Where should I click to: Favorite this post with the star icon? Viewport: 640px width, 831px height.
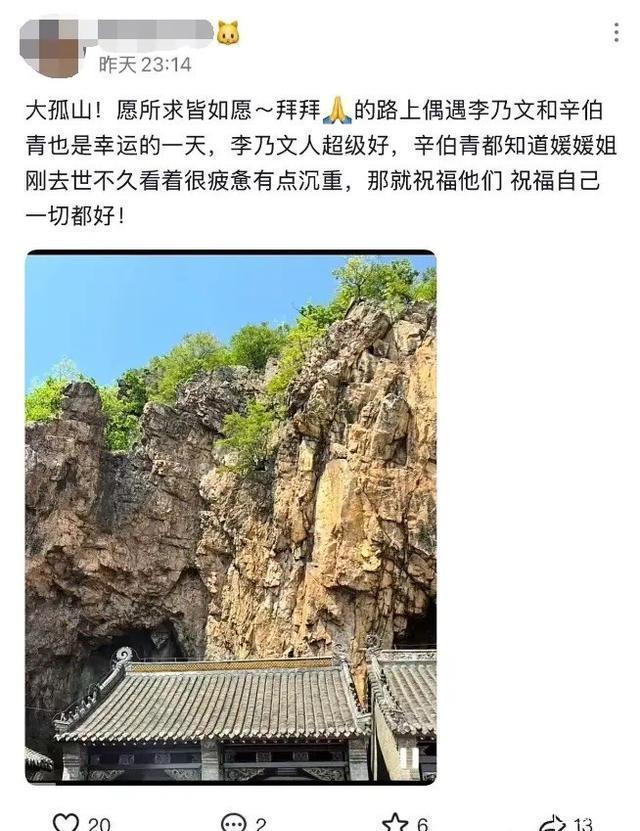pos(396,822)
